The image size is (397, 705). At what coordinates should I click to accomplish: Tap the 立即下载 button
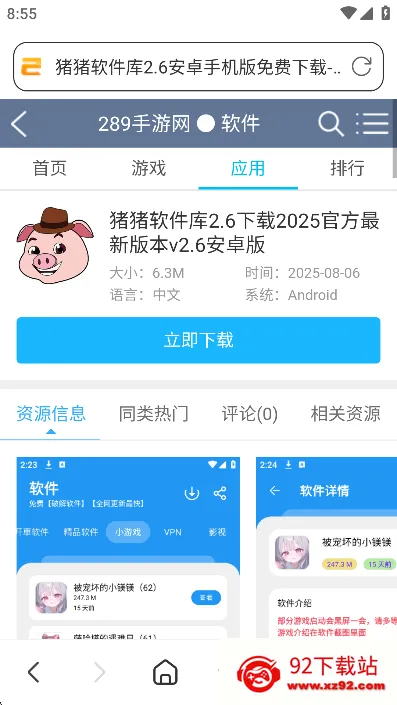click(198, 340)
